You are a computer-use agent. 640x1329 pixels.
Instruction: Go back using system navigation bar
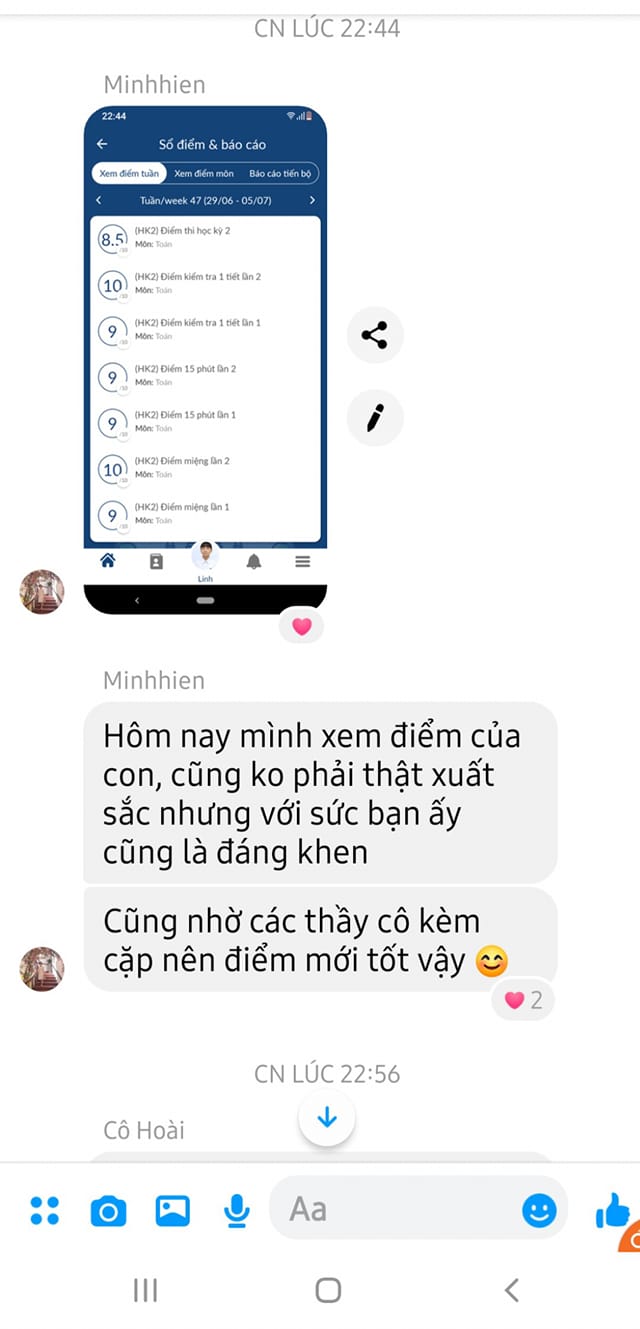pyautogui.click(x=511, y=1290)
